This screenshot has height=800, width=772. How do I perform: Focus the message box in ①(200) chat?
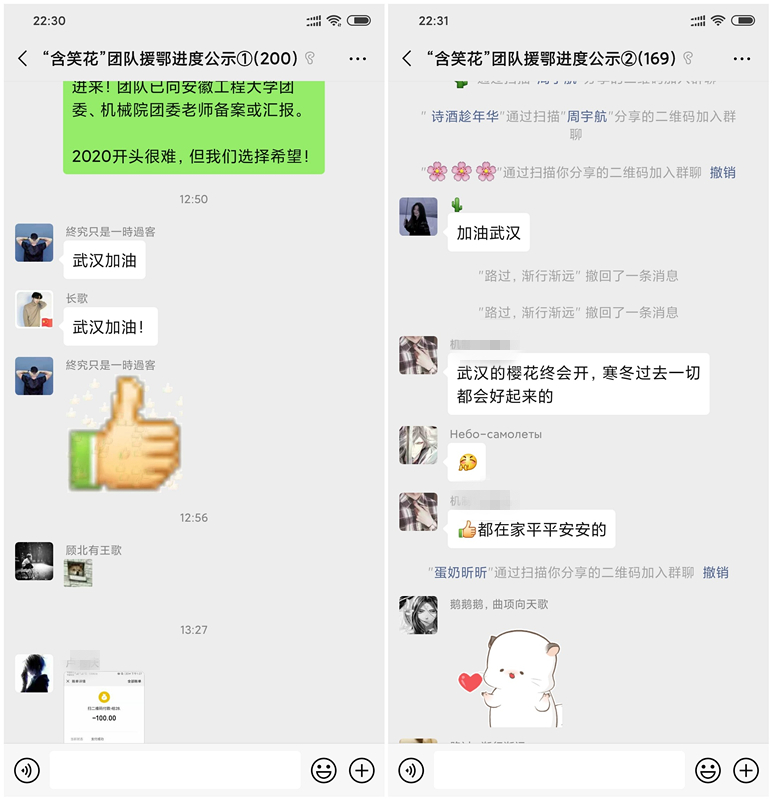[x=175, y=770]
